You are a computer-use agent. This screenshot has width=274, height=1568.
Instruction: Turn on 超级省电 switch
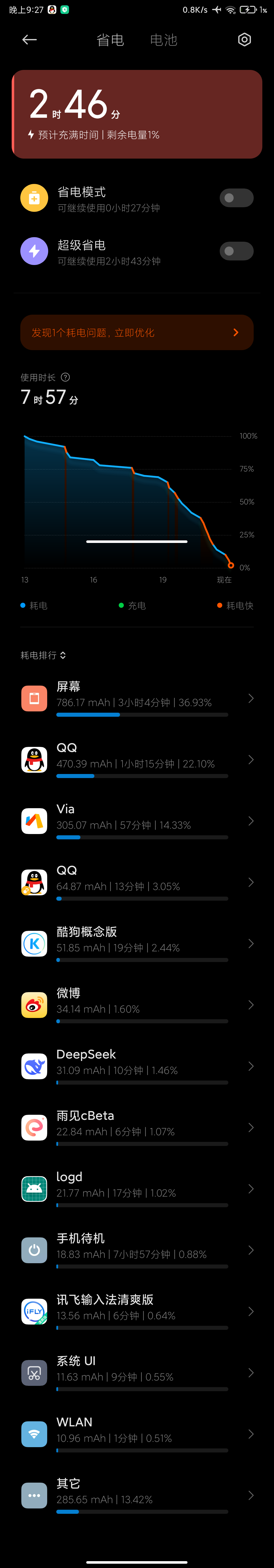point(236,251)
